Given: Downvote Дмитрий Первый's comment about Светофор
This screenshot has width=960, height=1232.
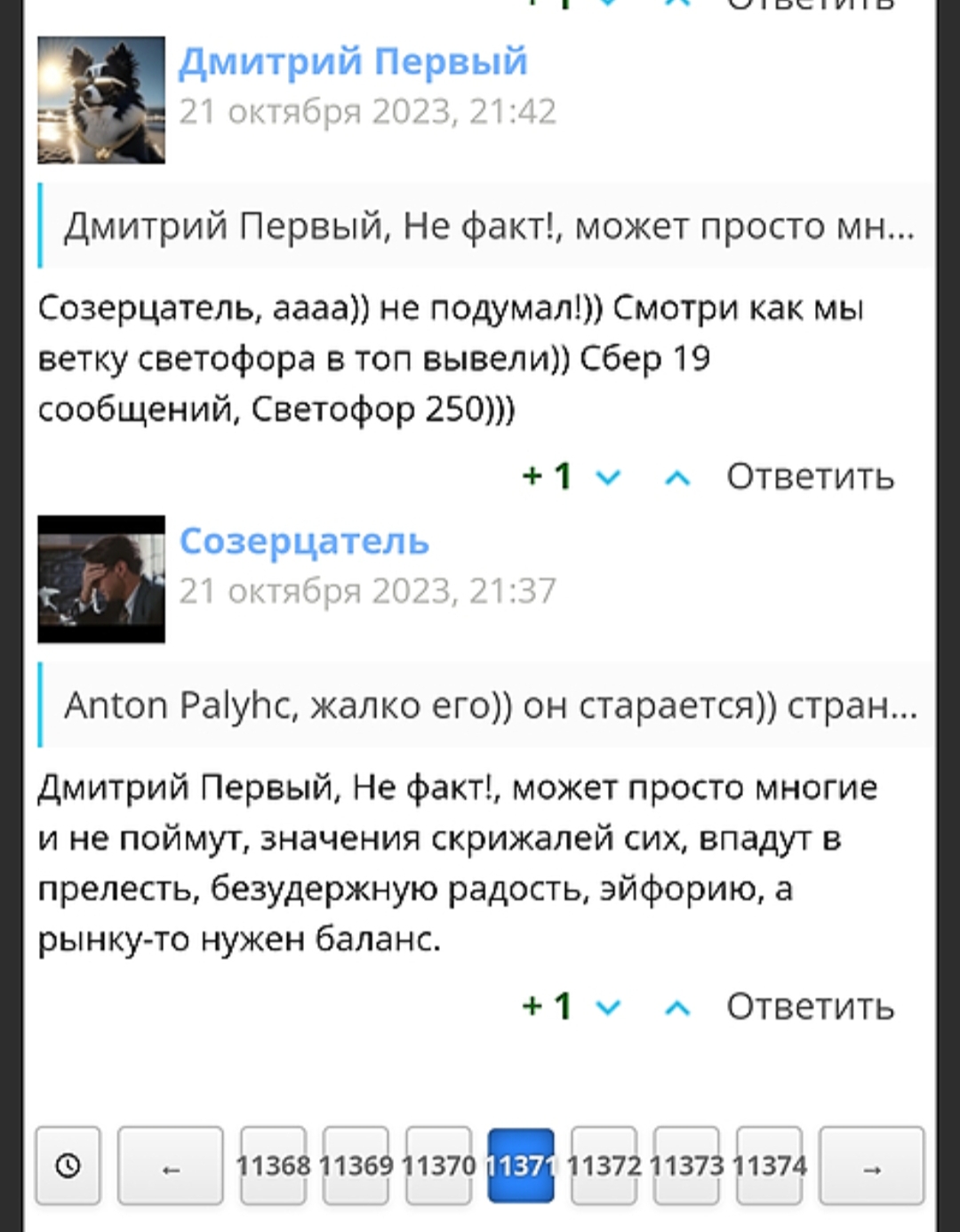Looking at the screenshot, I should [x=608, y=478].
